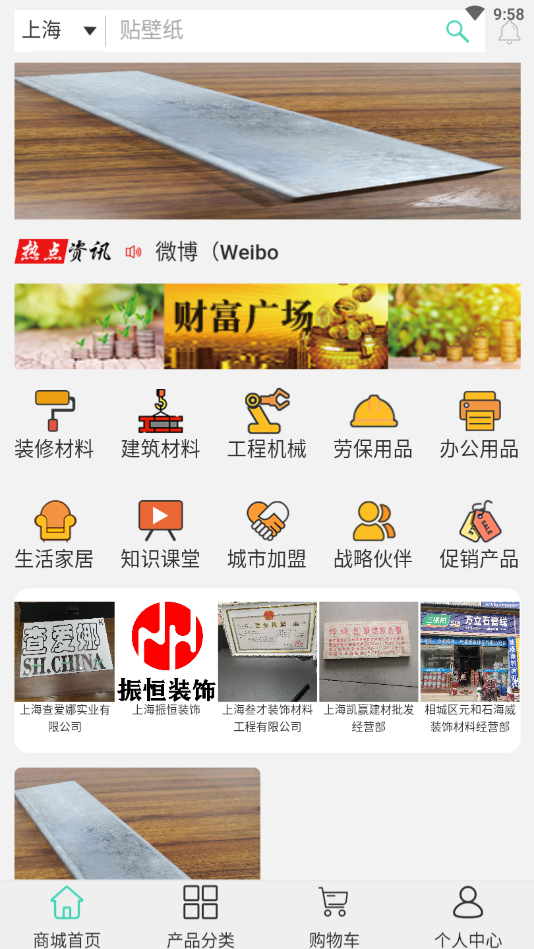534x949 pixels.
Task: Select the 工程机械 category
Action: click(x=267, y=424)
